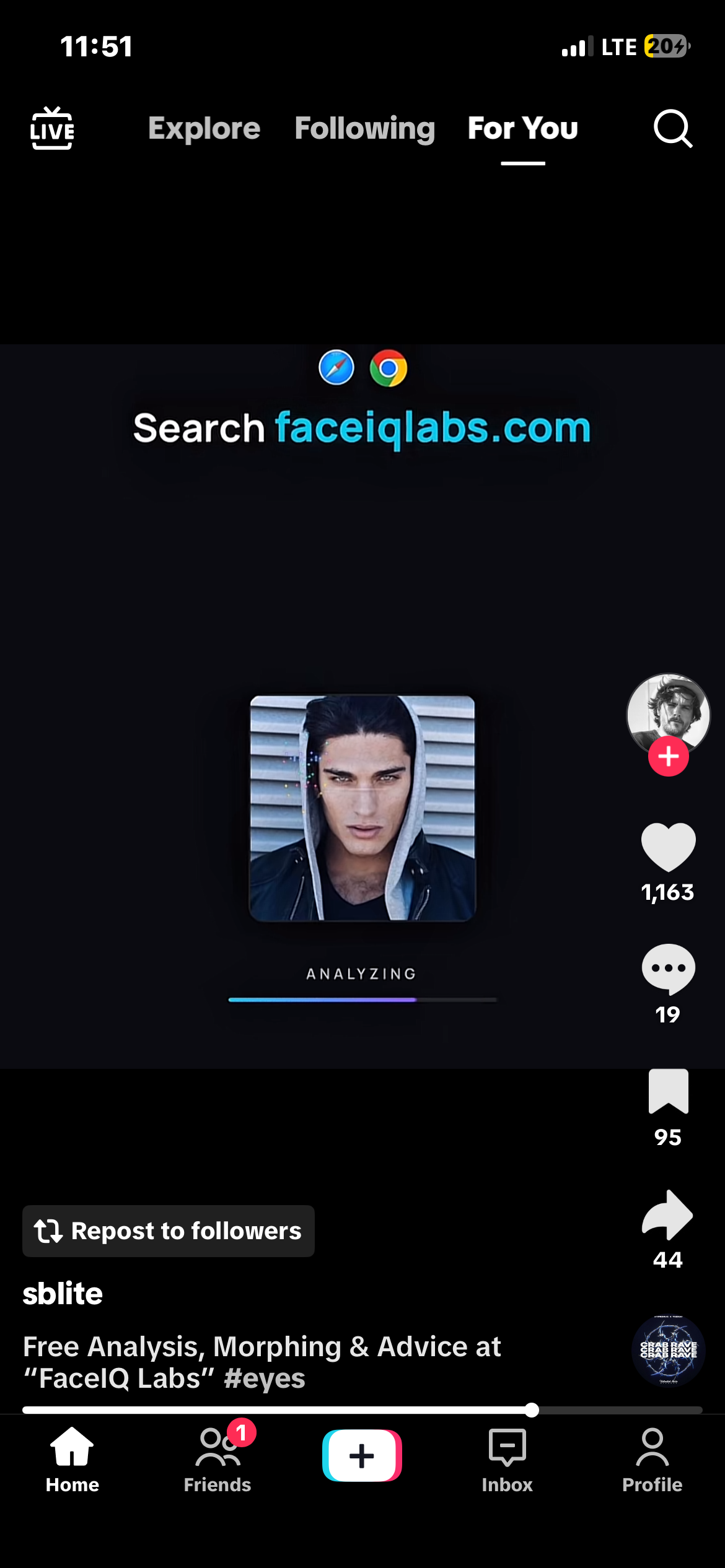
Task: Select the For You tab
Action: (522, 129)
